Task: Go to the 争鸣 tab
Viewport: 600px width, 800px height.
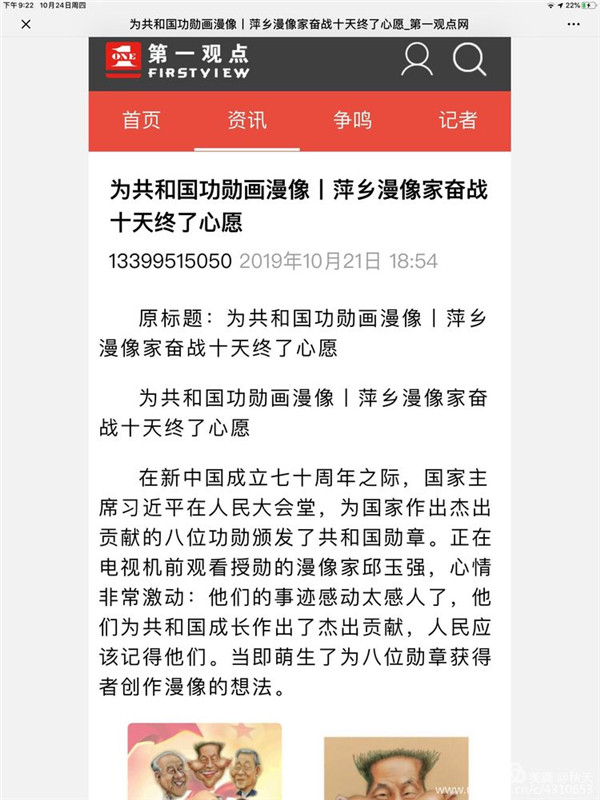Action: (352, 120)
